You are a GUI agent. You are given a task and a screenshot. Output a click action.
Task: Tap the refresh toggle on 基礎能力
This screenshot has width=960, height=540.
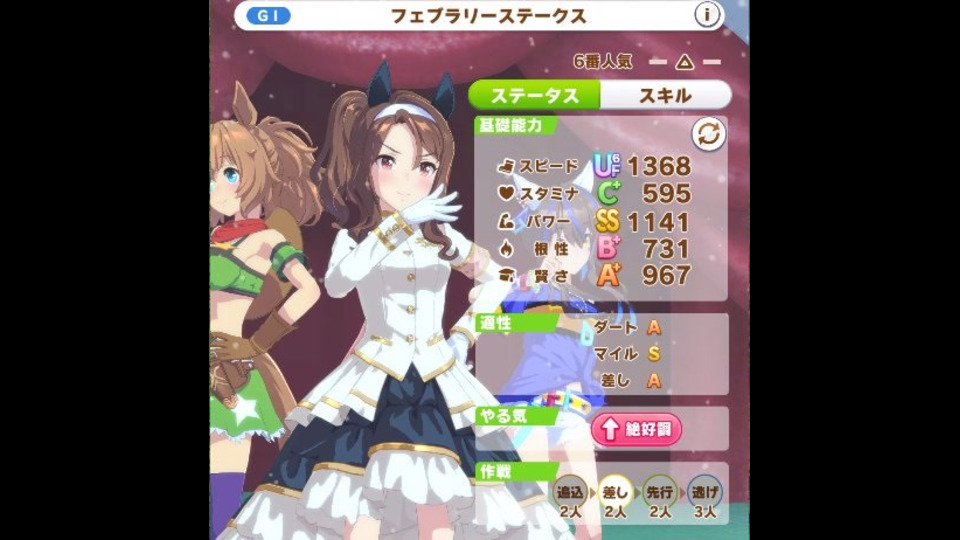(708, 135)
